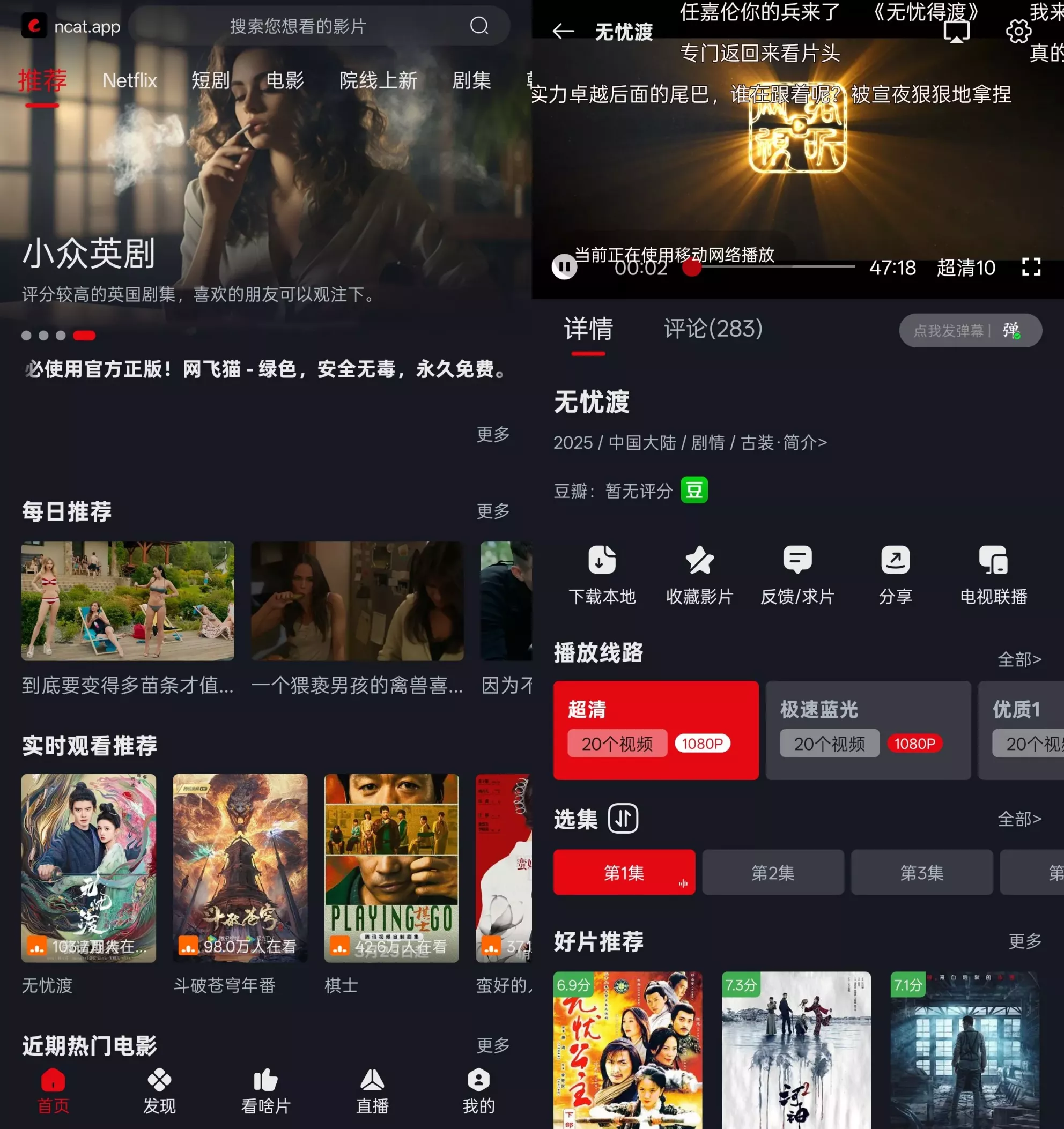Share this show via 分享

point(895,575)
